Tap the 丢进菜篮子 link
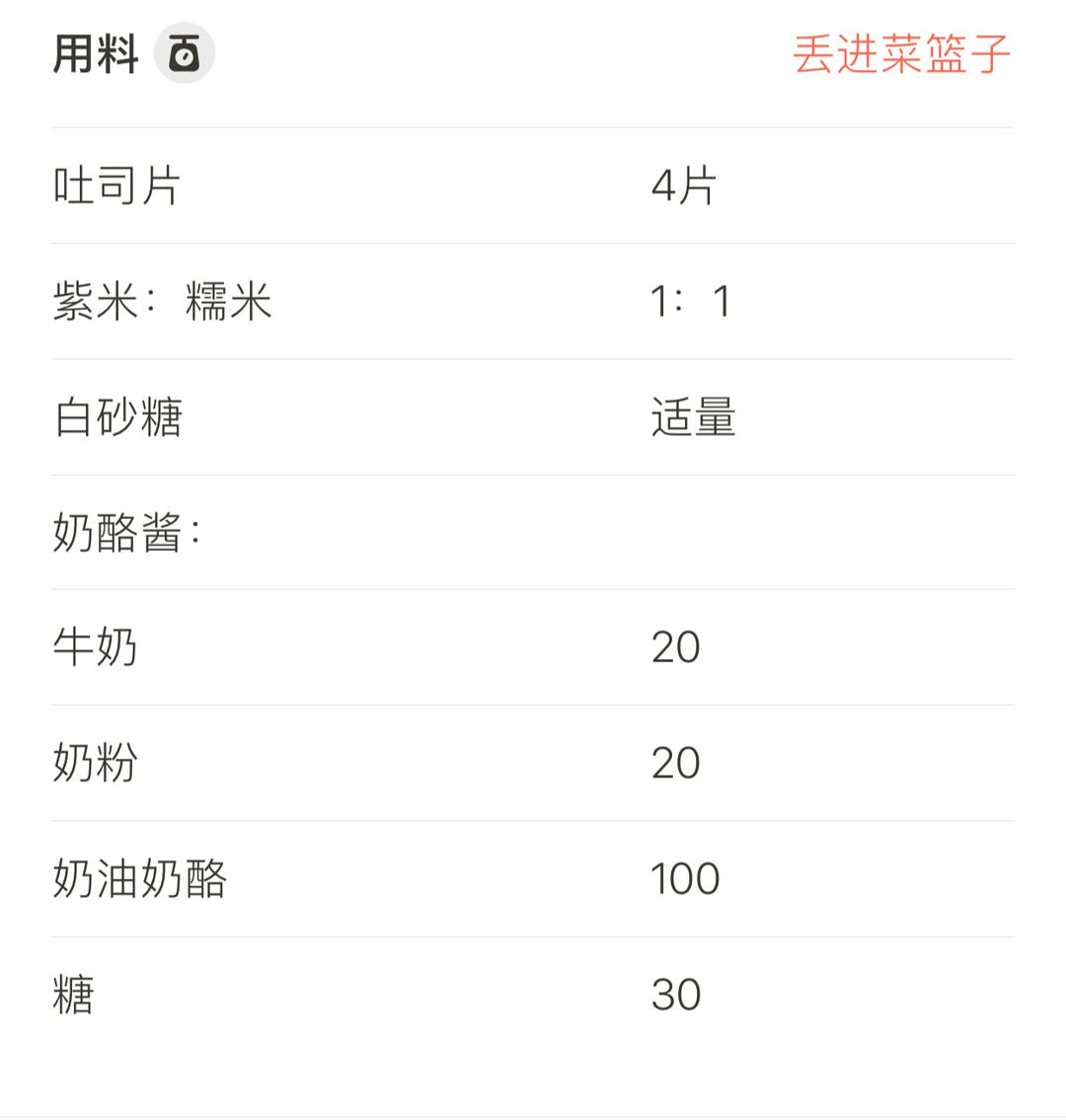The image size is (1066, 1120). [x=902, y=54]
